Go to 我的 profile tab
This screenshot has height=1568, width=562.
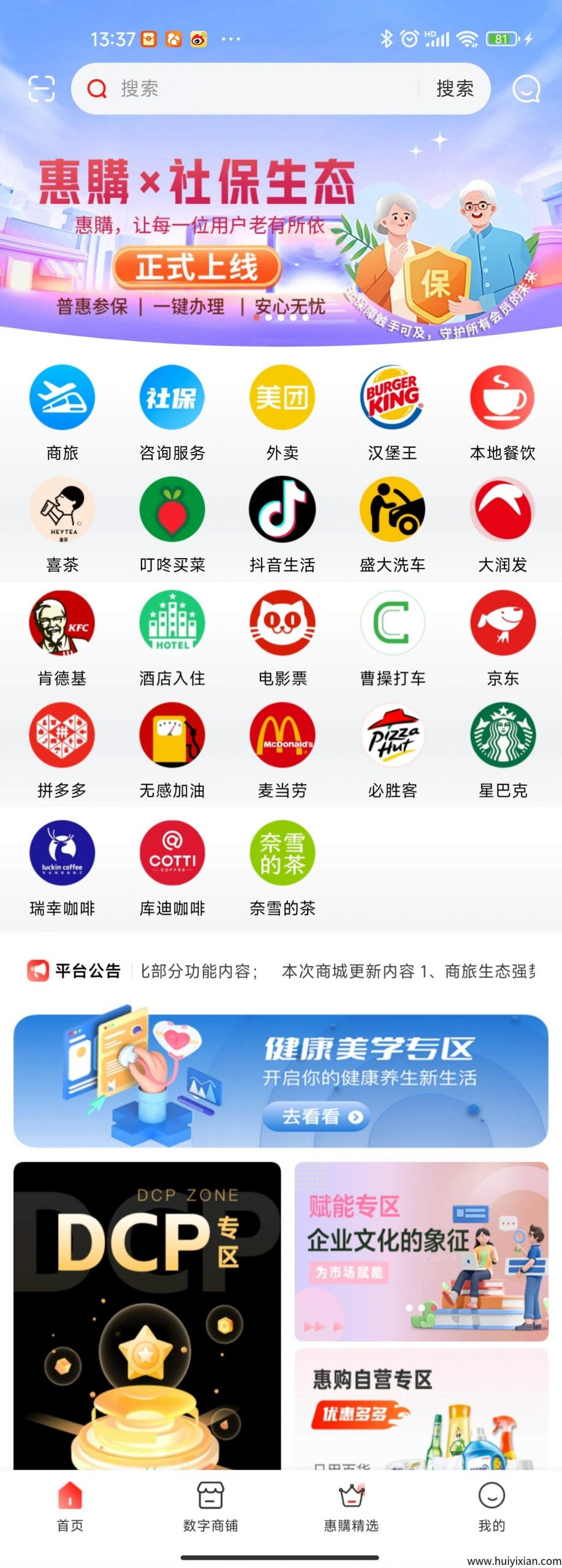click(x=492, y=1507)
